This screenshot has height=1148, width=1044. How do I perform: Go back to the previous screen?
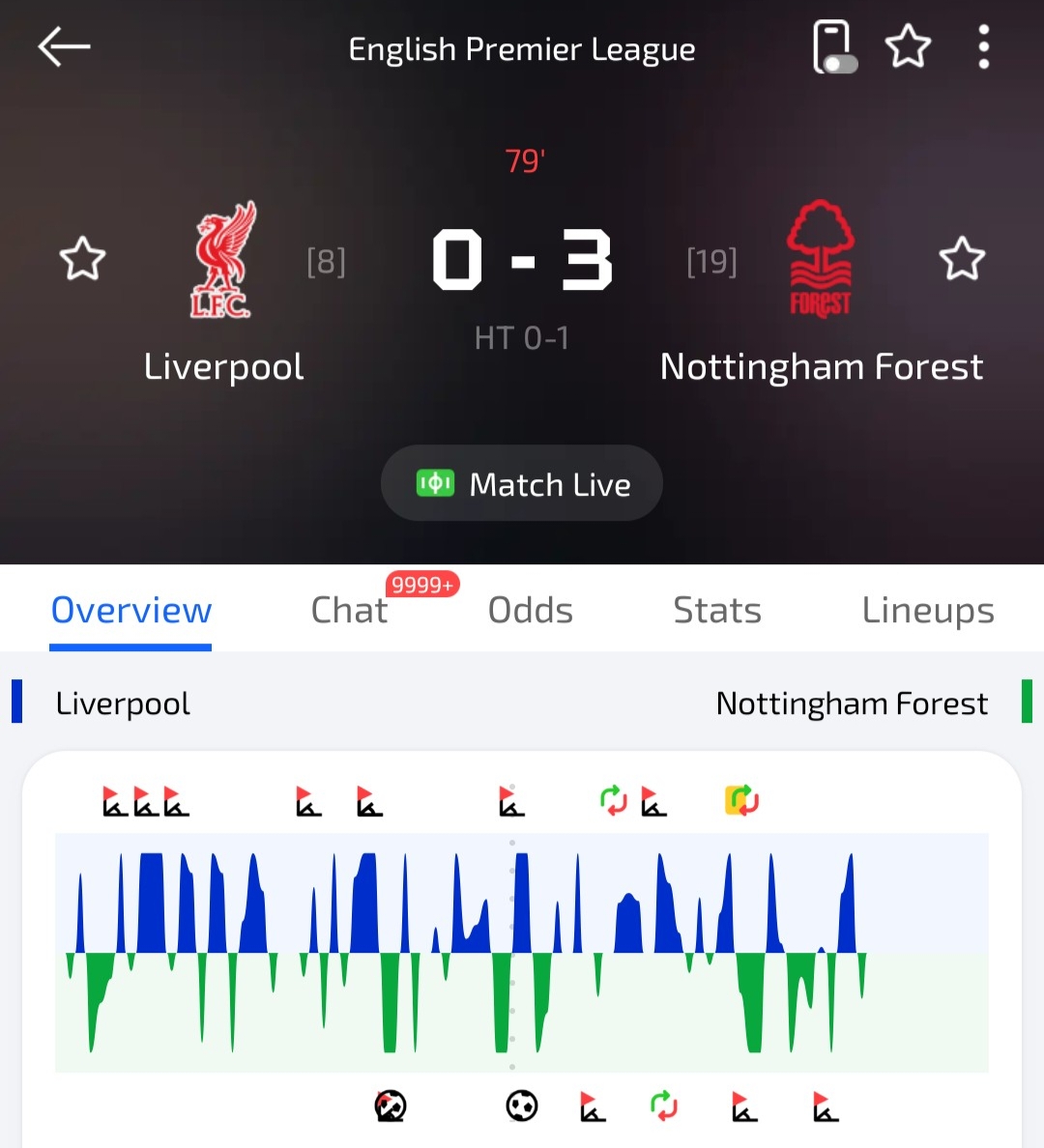(x=64, y=46)
